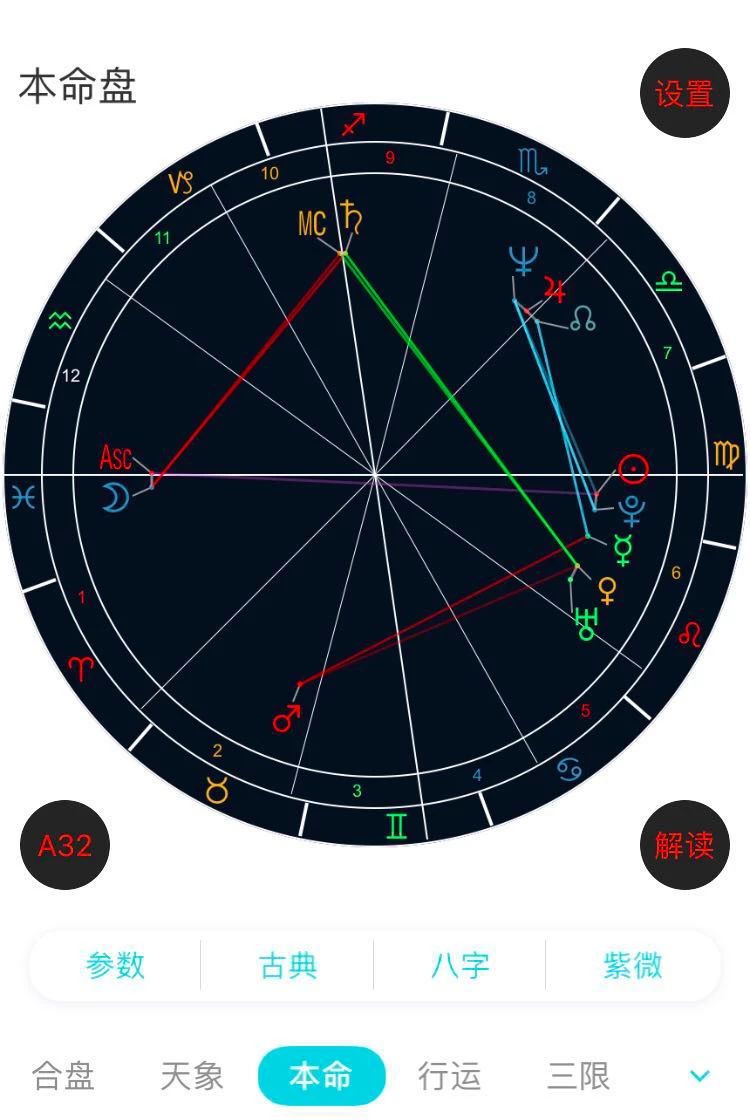Open the 设置 settings button

pyautogui.click(x=684, y=93)
